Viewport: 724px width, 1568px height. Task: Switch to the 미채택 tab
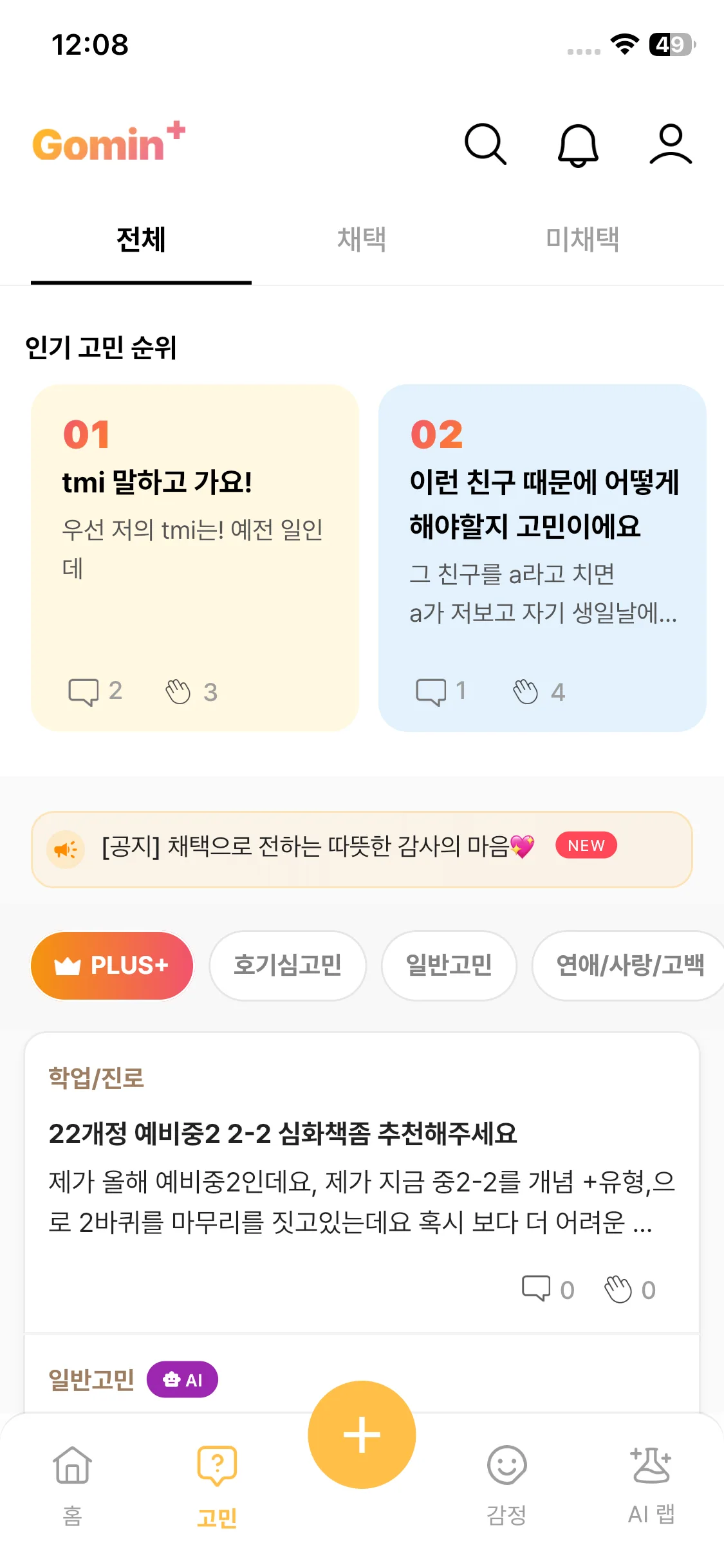(x=582, y=240)
